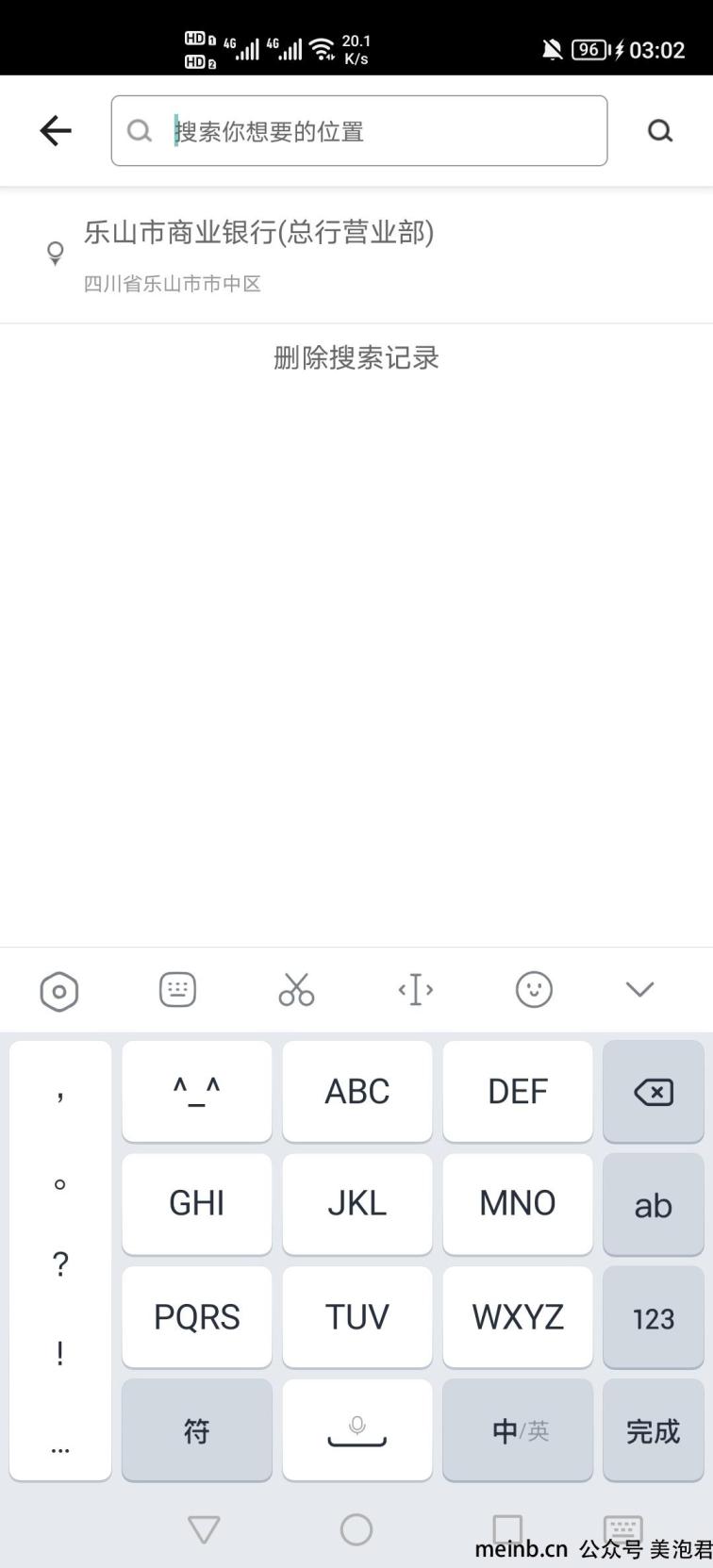
Task: Tap the system home circle button
Action: pyautogui.click(x=356, y=1529)
